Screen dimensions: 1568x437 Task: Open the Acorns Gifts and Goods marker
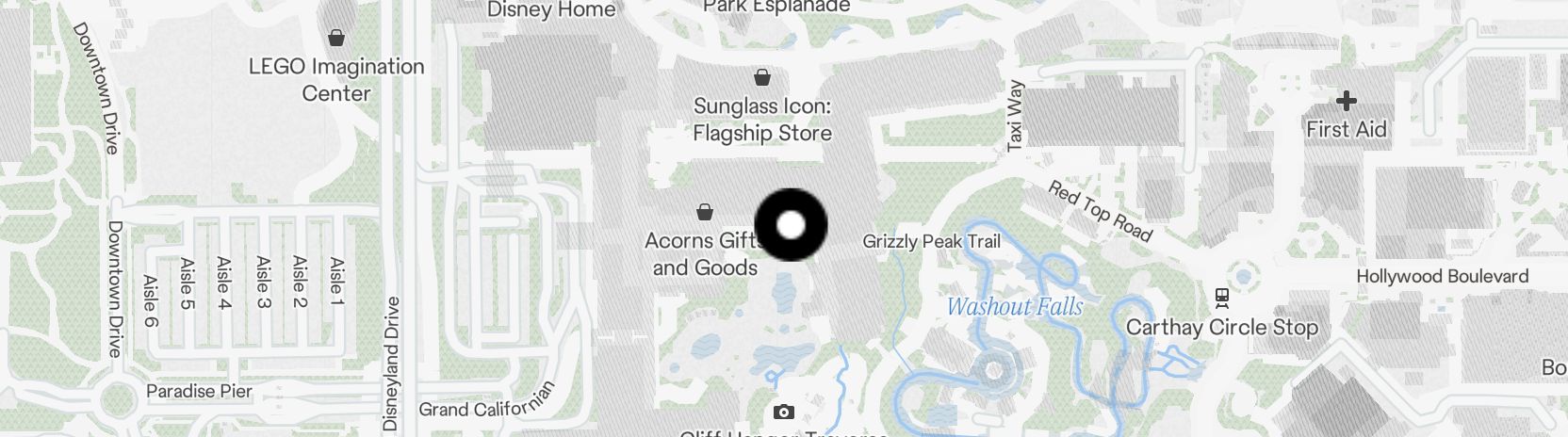pyautogui.click(x=704, y=212)
